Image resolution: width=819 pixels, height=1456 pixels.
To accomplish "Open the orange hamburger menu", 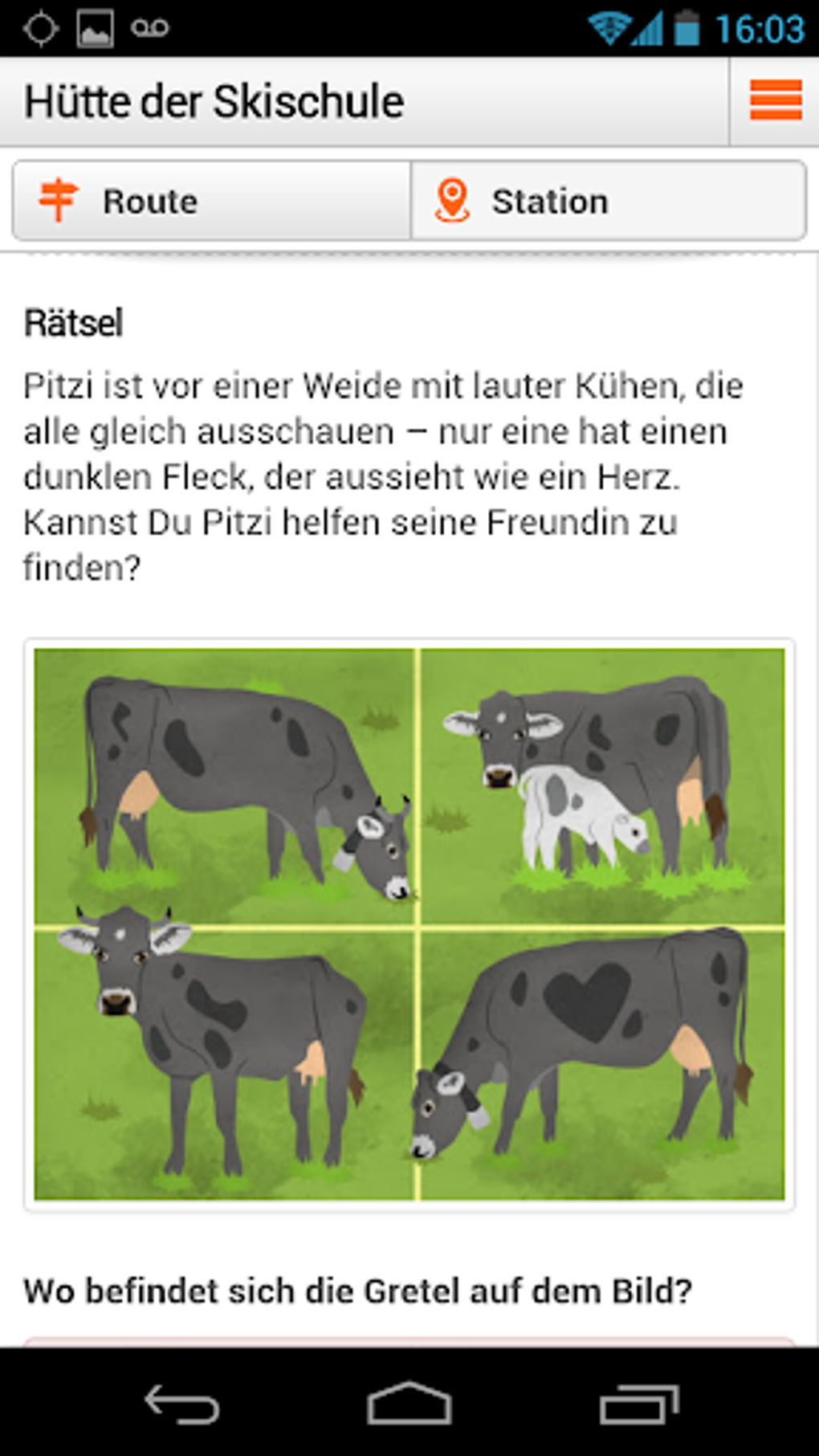I will [x=775, y=101].
